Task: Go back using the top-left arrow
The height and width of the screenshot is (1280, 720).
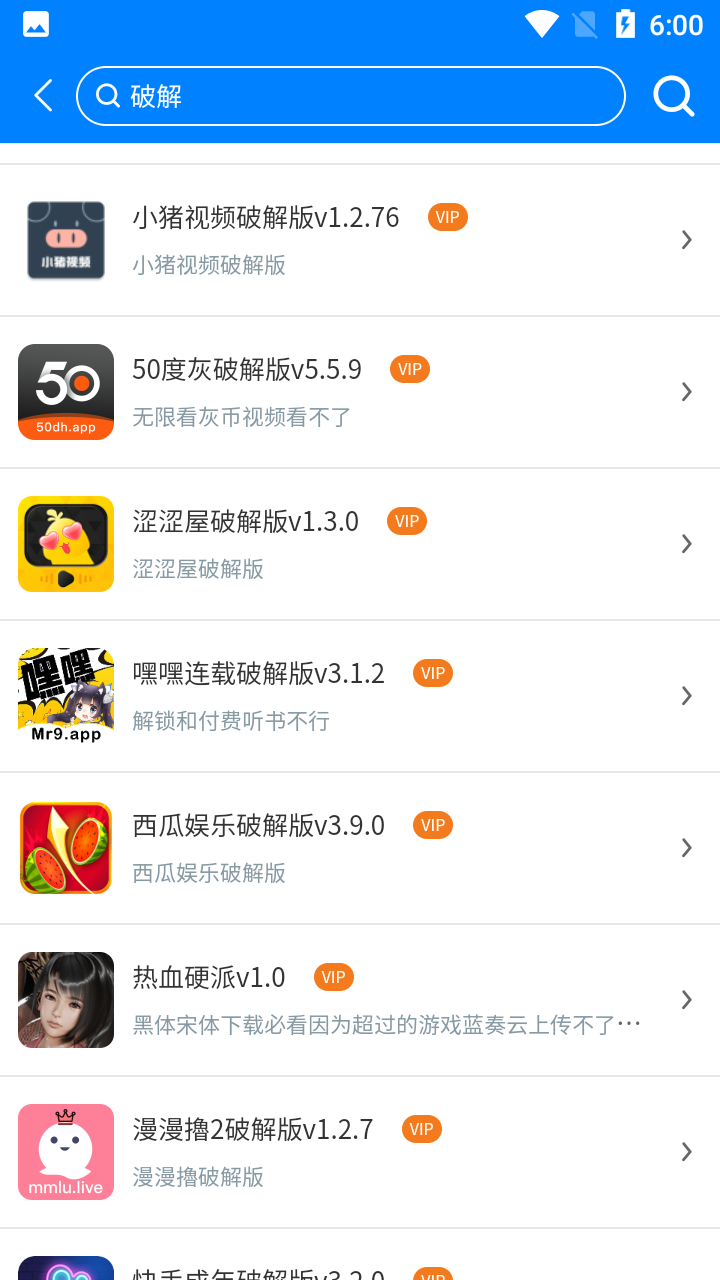Action: pos(43,96)
